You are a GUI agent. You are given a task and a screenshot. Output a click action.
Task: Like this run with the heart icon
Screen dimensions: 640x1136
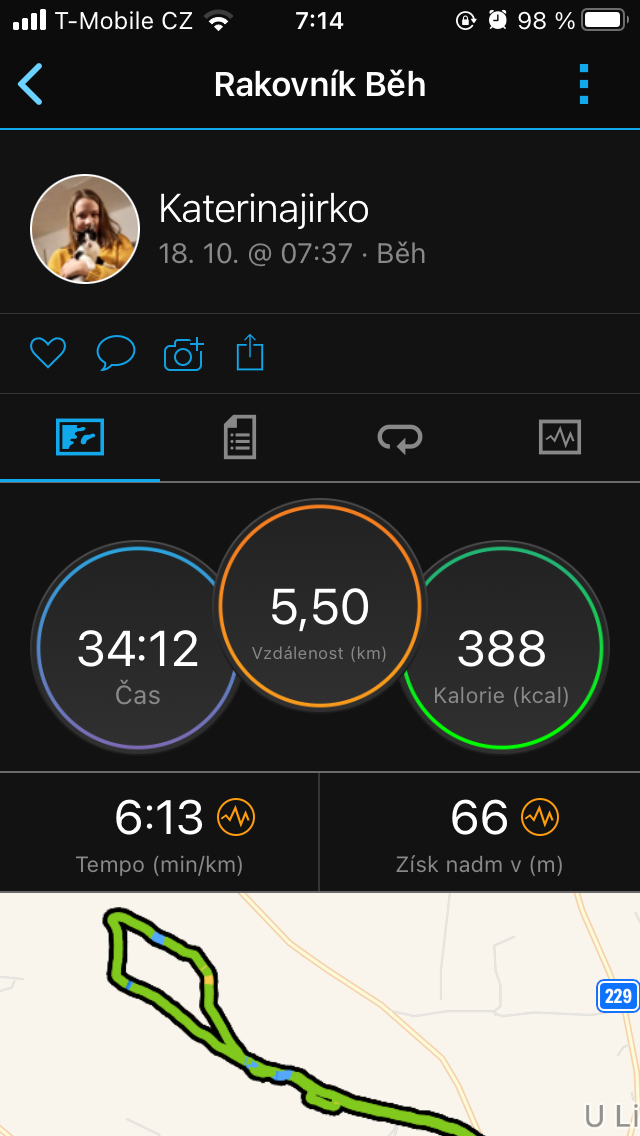pos(48,354)
